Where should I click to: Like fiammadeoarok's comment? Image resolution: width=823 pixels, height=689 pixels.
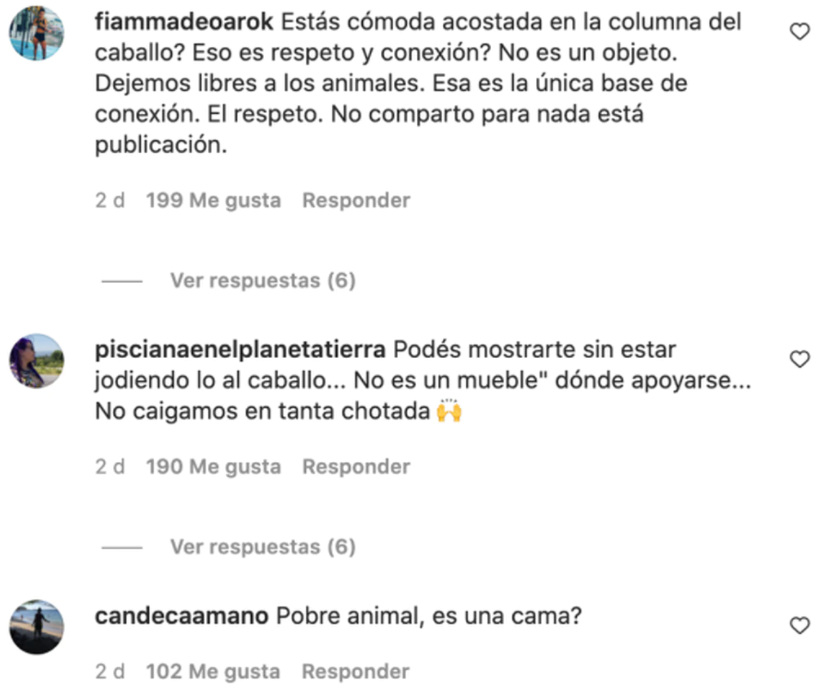point(799,32)
